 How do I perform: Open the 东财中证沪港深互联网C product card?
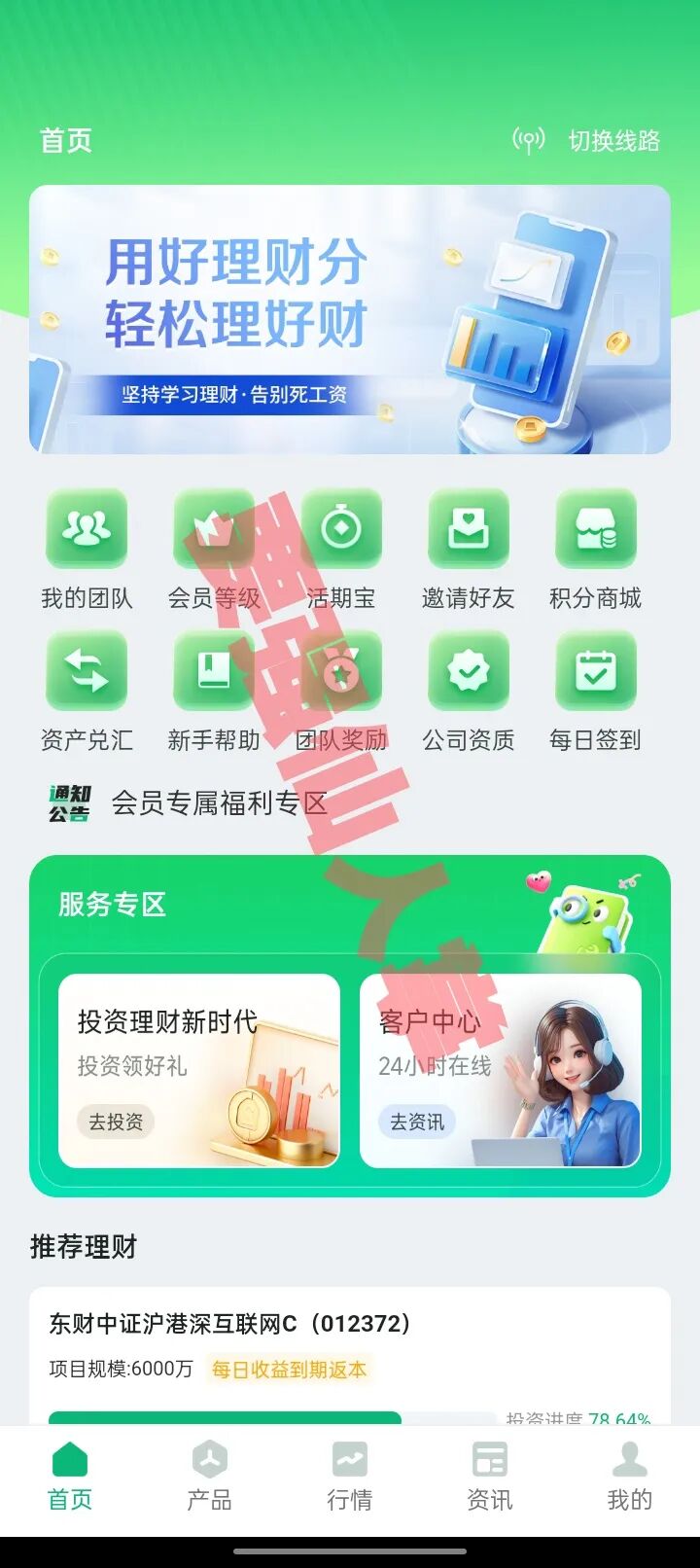[350, 1352]
